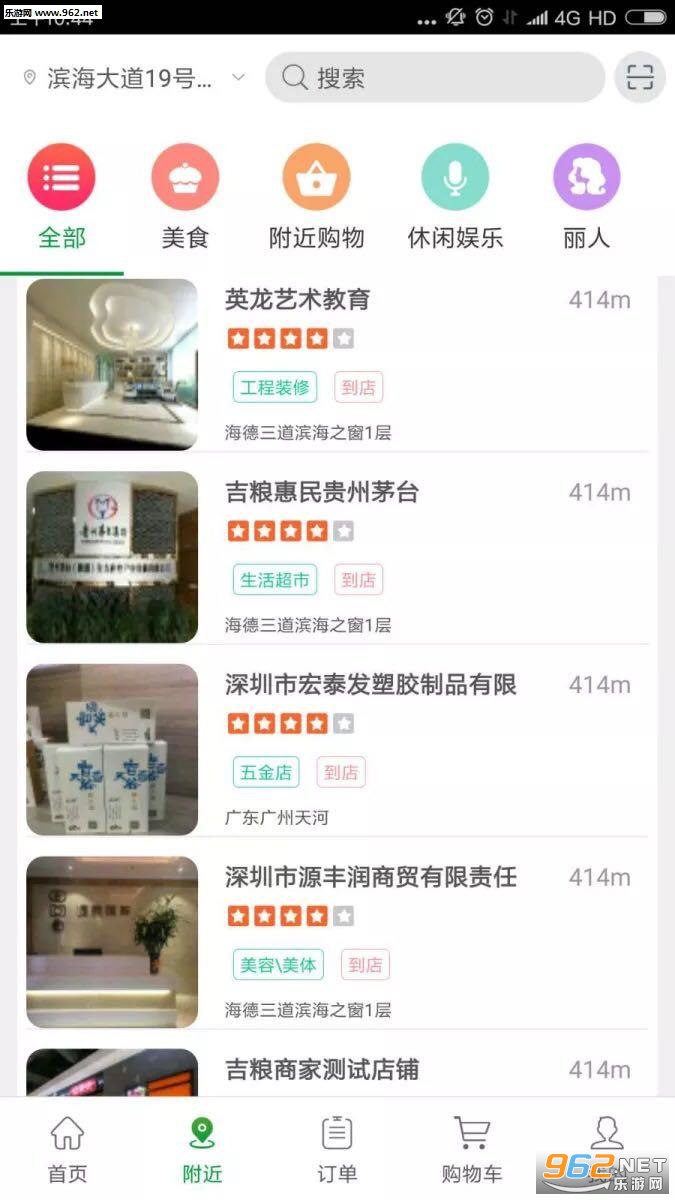675x1200 pixels.
Task: Go to the 首页 tab
Action: click(67, 1150)
